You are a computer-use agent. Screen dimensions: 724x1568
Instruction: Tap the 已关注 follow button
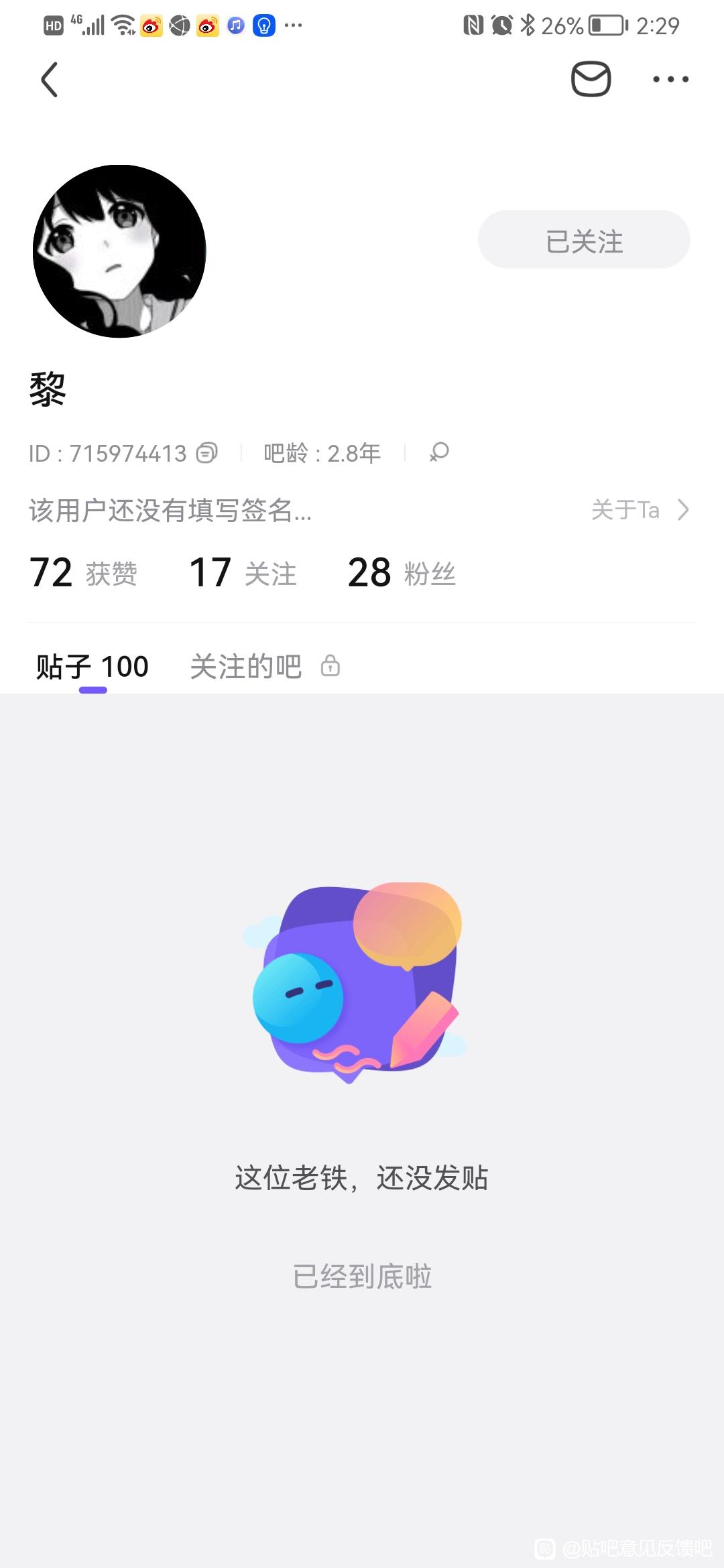(x=584, y=240)
